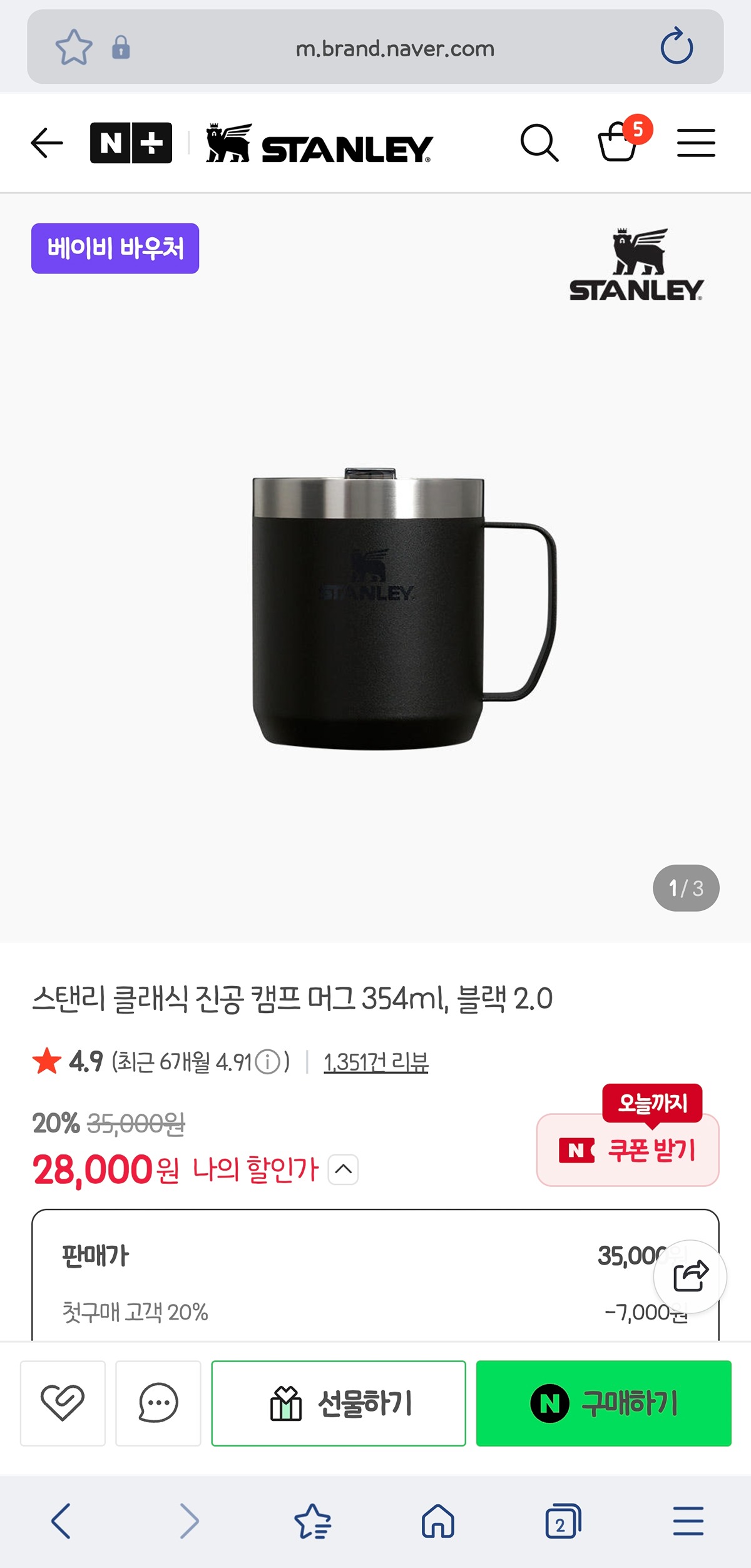Open the browser tabs switcher
The width and height of the screenshot is (751, 1568).
tap(563, 1521)
